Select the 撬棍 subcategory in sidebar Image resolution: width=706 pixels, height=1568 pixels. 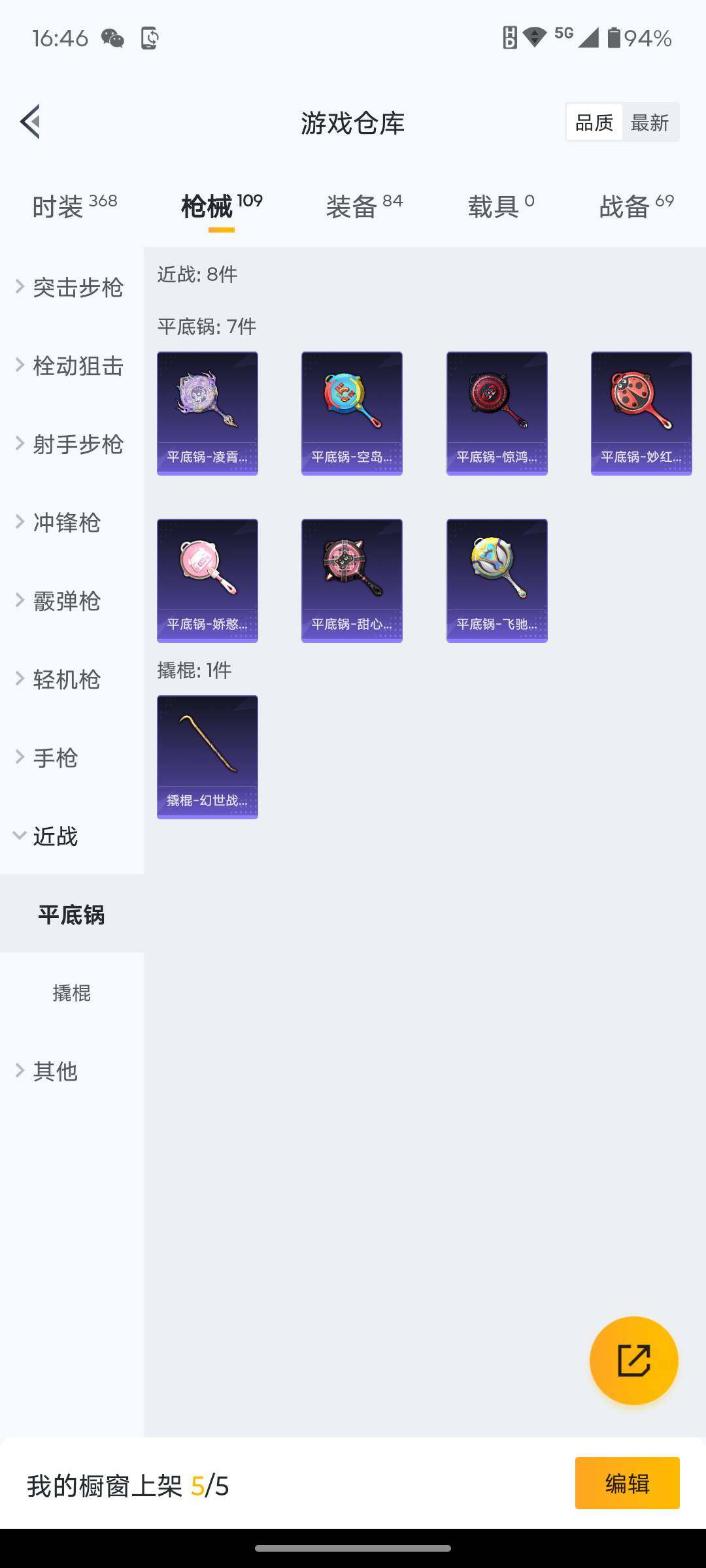tap(71, 993)
